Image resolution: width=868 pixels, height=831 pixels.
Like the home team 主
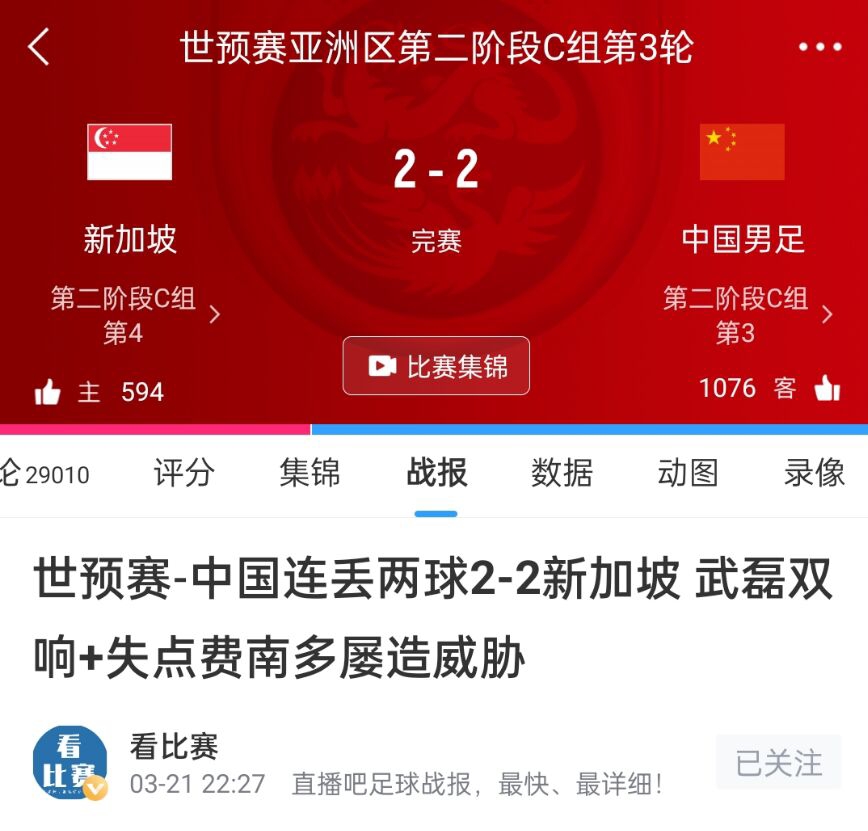[48, 392]
